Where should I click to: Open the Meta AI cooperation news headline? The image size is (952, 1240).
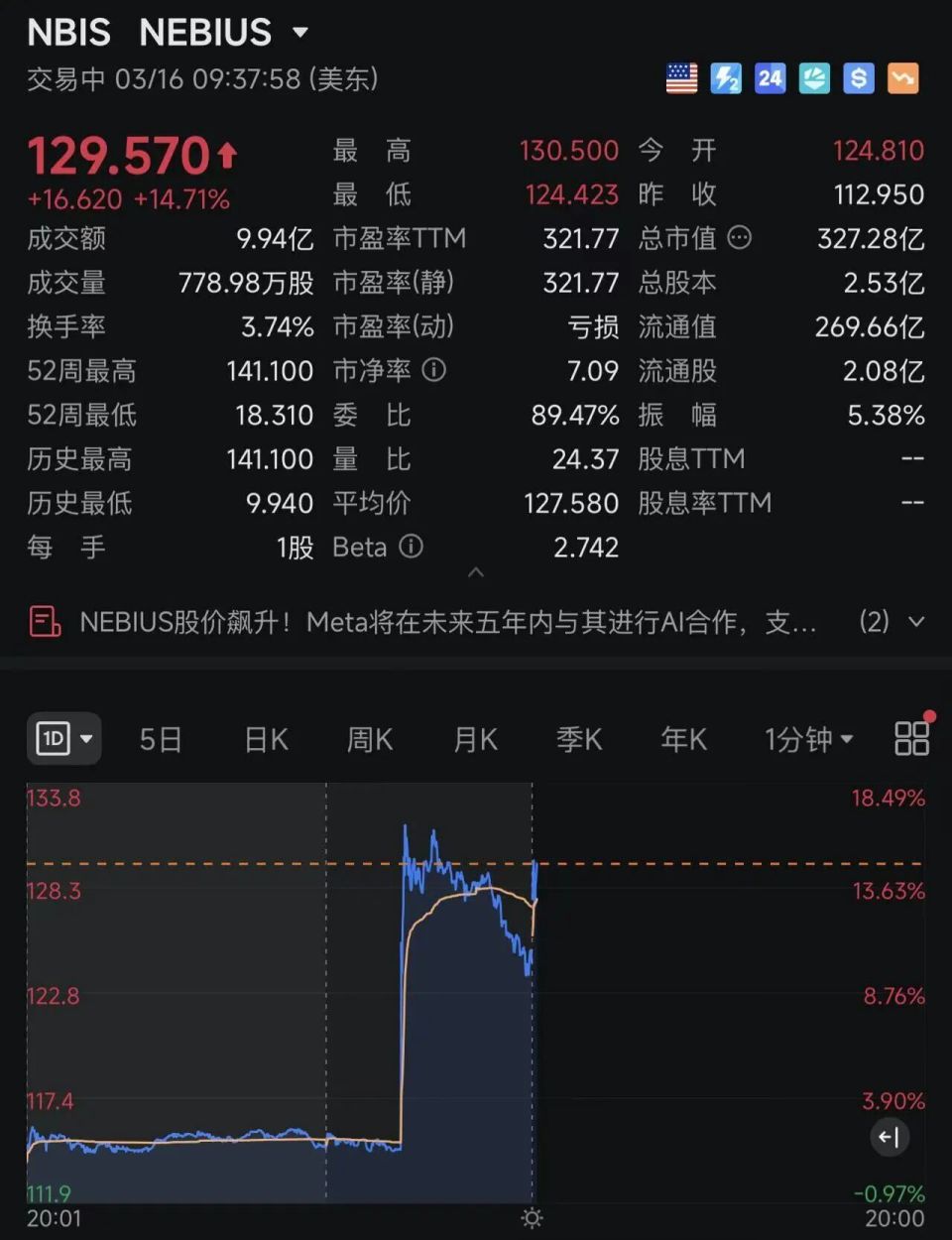[446, 622]
